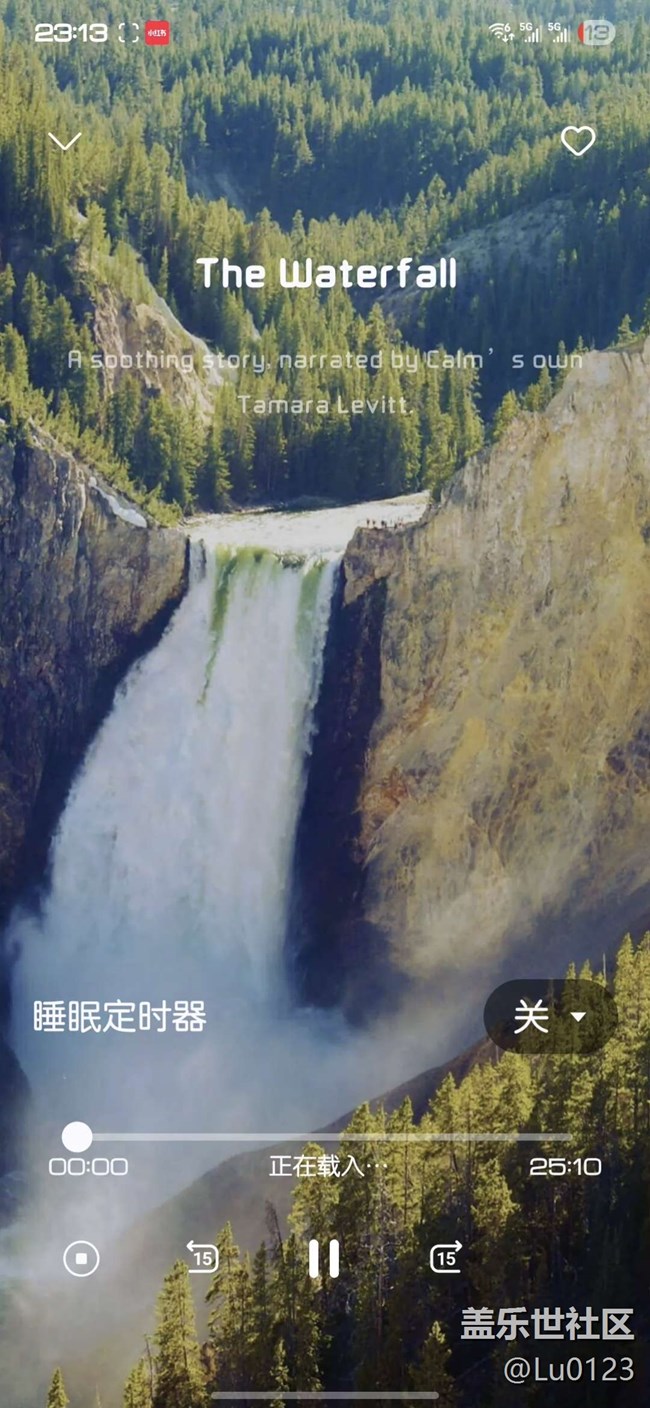The height and width of the screenshot is (1408, 650).
Task: Tap the playback progress bar
Action: tap(325, 1137)
